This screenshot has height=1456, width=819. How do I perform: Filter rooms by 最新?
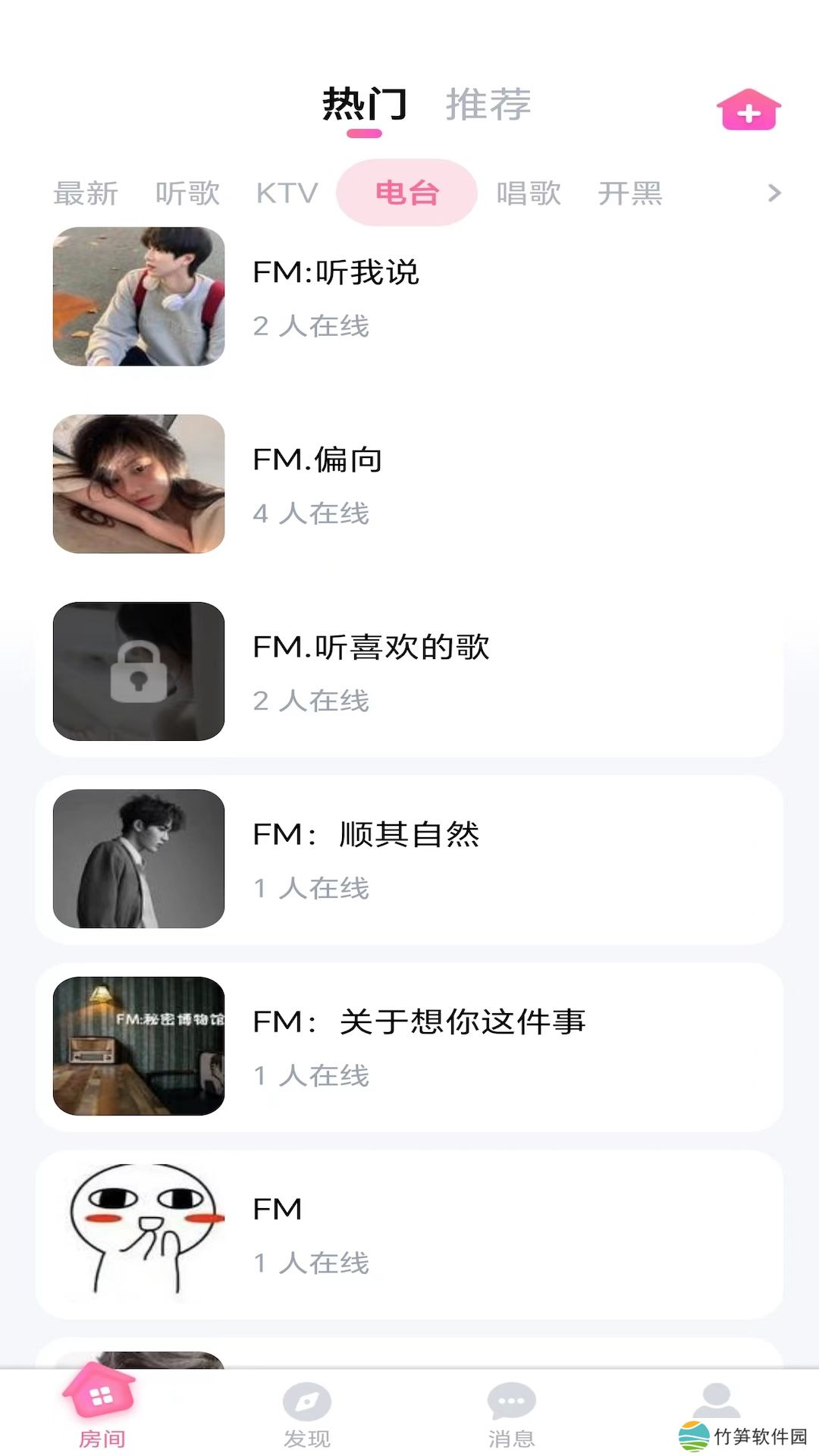86,193
